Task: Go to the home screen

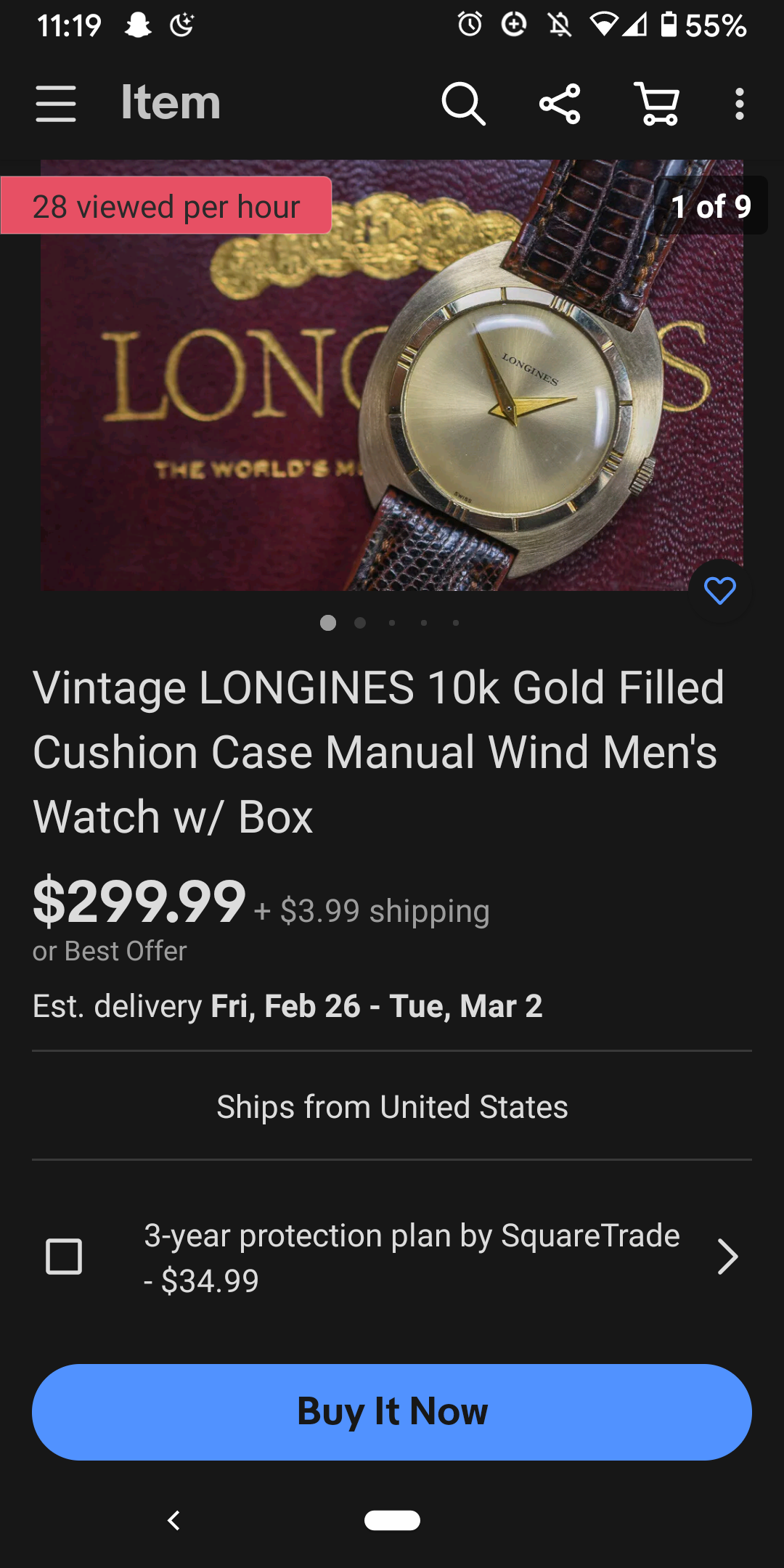Action: (x=392, y=1520)
